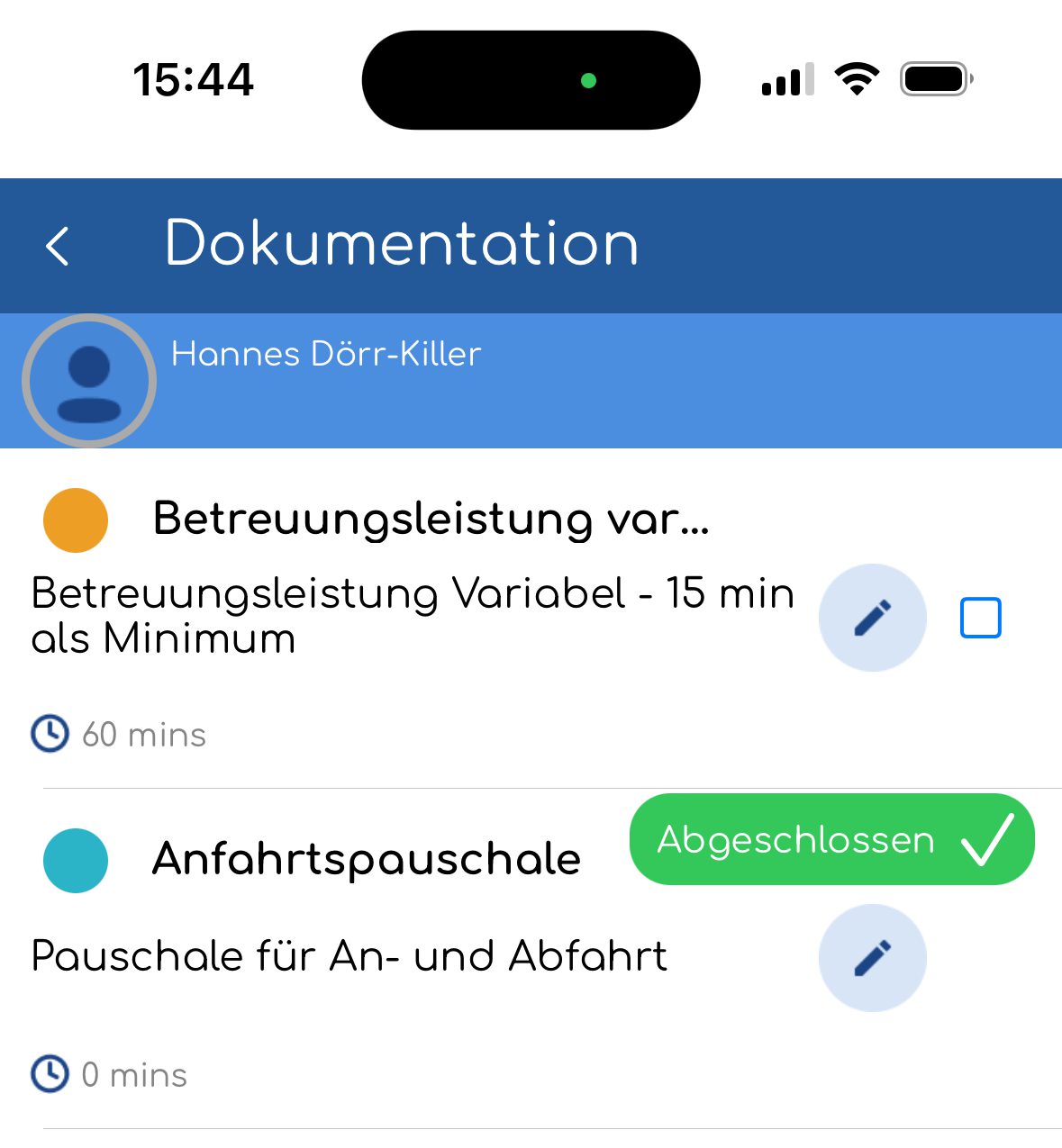Edit the Anfahrtspauschale entry
The width and height of the screenshot is (1062, 1148).
pyautogui.click(x=872, y=958)
